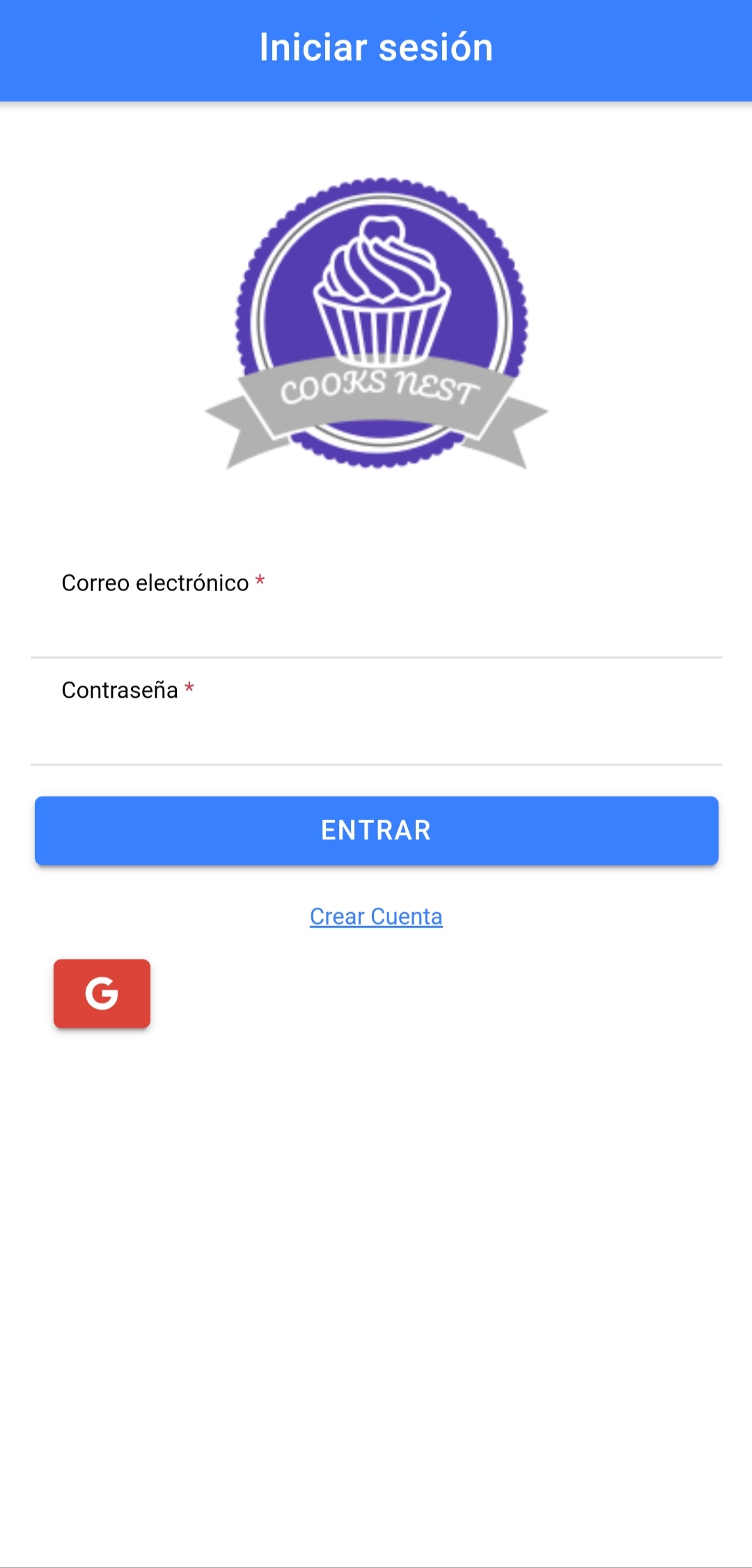Click the Iniciar sesión header bar
The image size is (752, 1568).
pos(376,47)
